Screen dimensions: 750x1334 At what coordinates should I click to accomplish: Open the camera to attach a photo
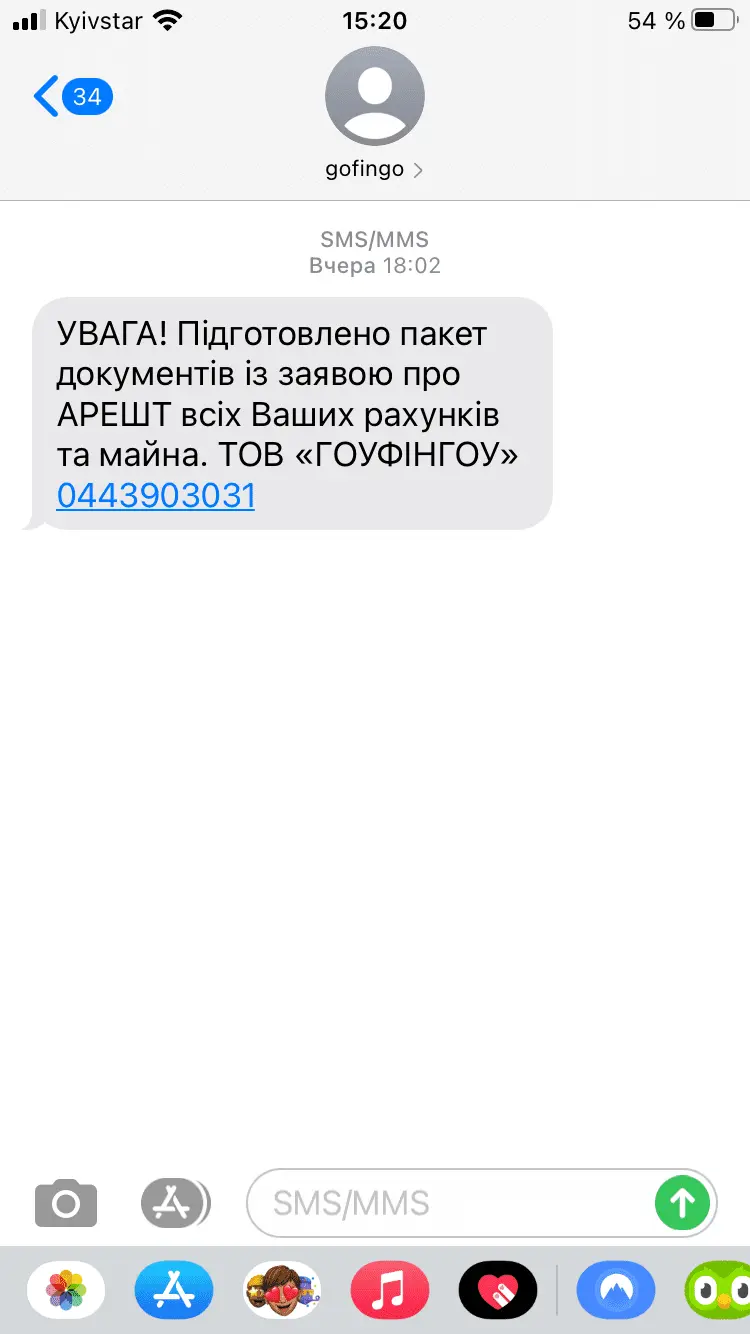tap(66, 1202)
